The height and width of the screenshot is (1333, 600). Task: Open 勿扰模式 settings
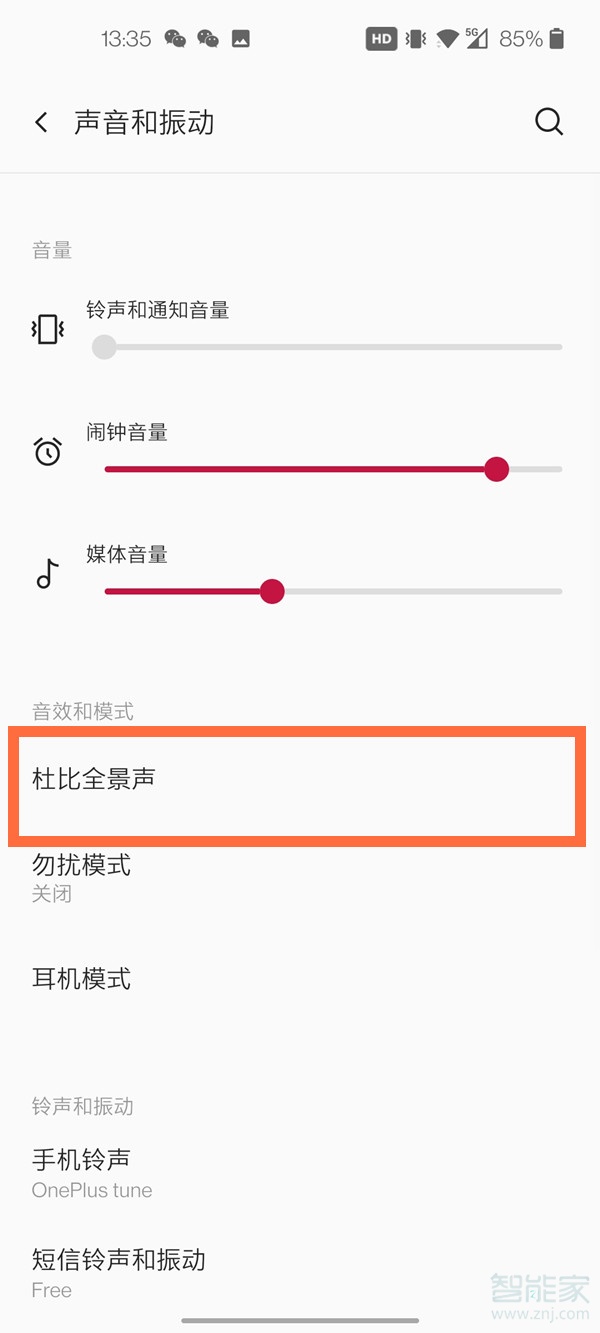coord(300,877)
